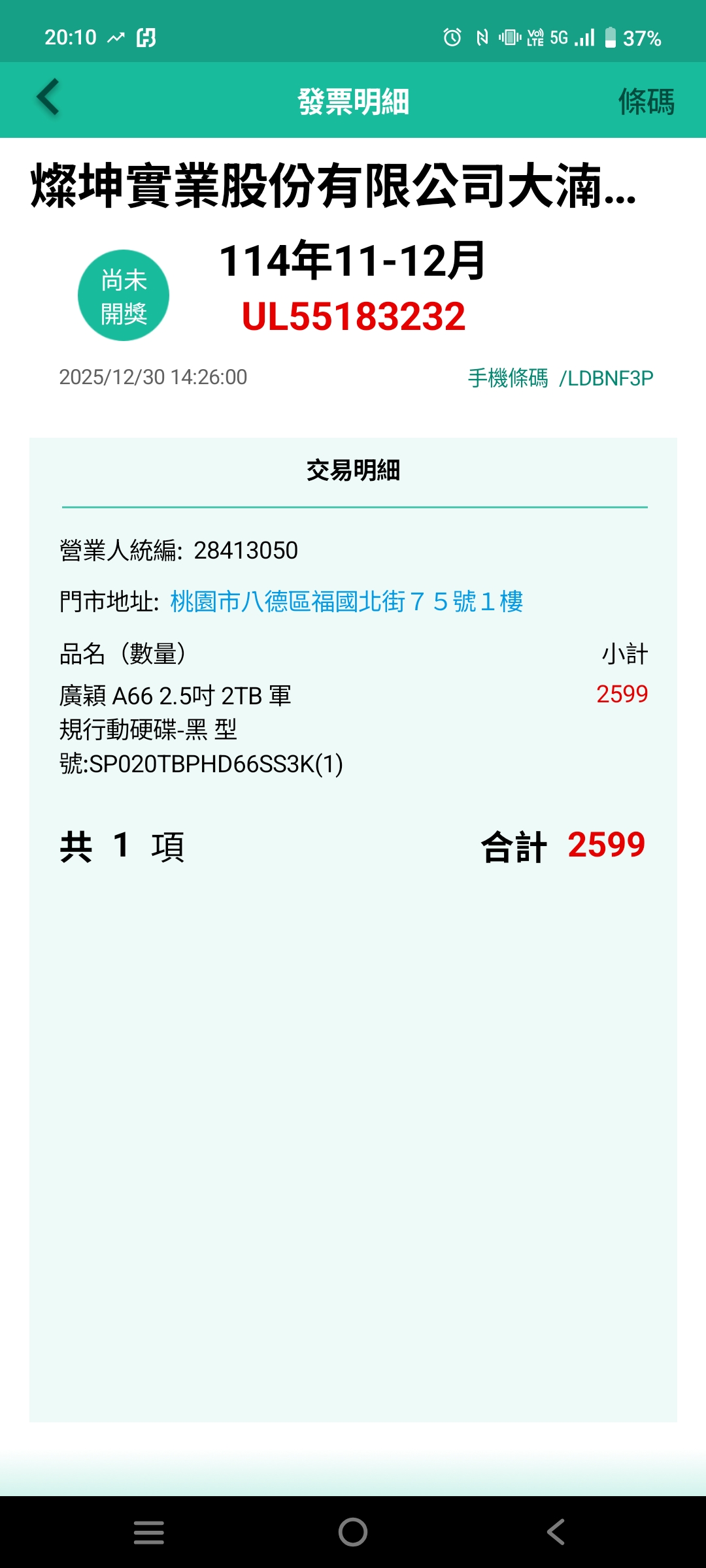Open the 條碼 barcode view
Image resolution: width=706 pixels, height=1568 pixels.
(646, 102)
